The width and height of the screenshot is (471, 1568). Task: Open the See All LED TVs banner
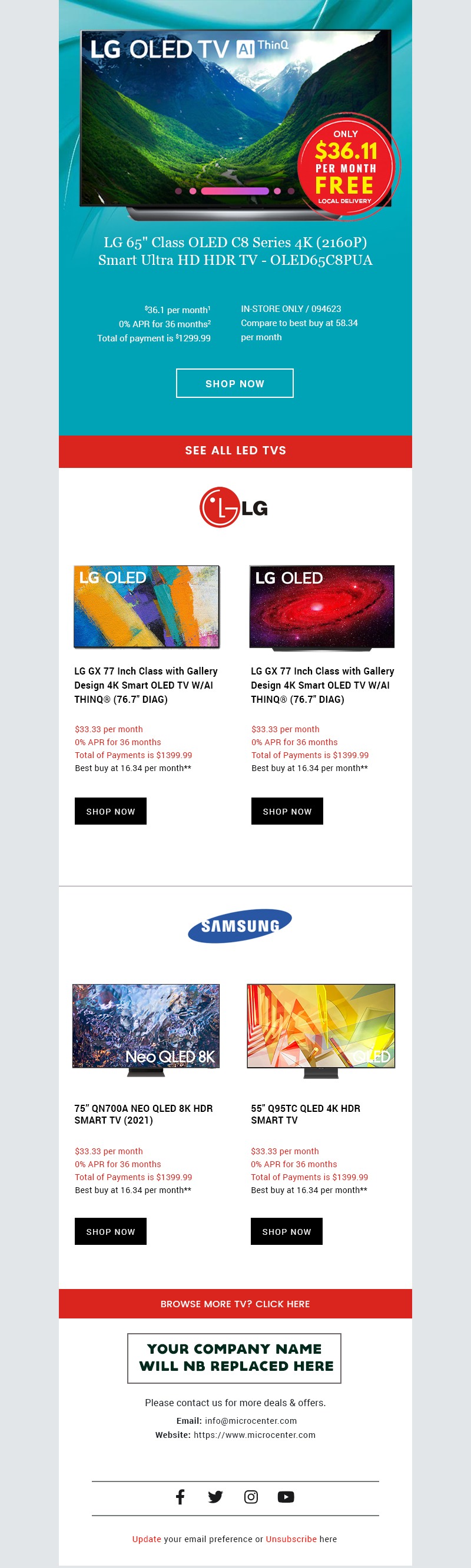235,451
